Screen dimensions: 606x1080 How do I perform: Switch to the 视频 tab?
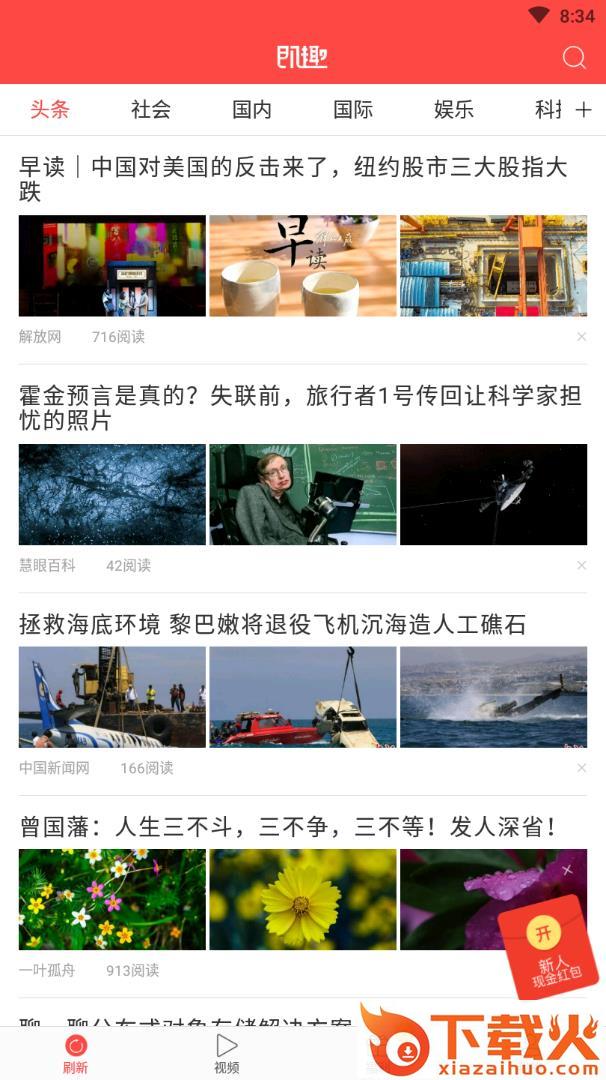(227, 1053)
